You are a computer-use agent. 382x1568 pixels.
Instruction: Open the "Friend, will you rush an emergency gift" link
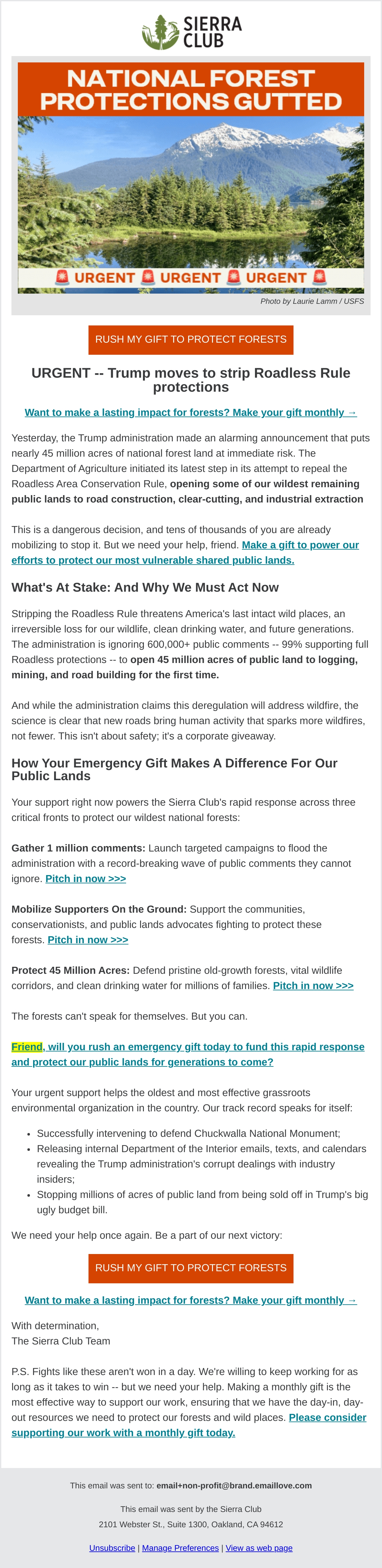[x=188, y=1054]
